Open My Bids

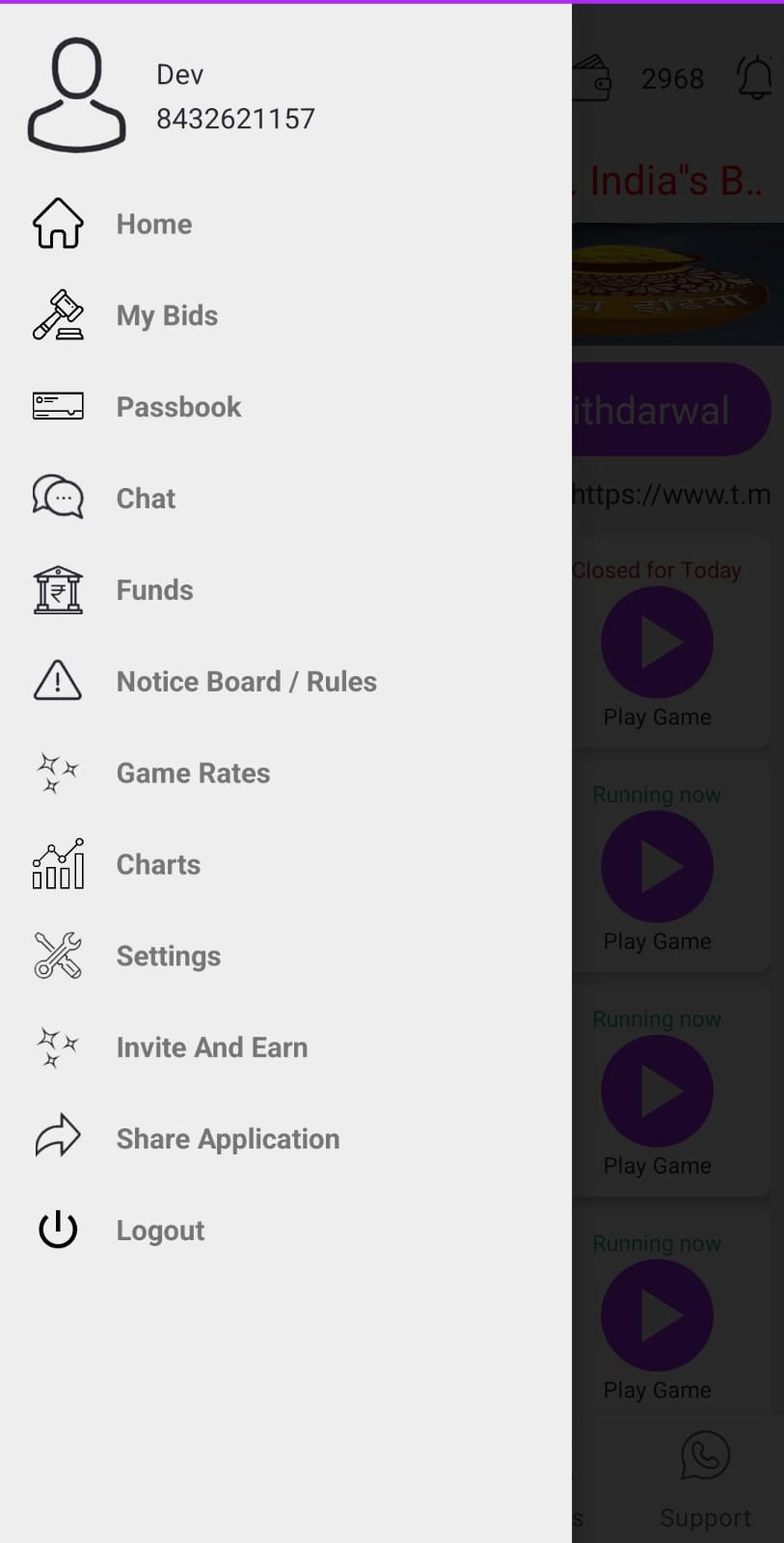166,315
